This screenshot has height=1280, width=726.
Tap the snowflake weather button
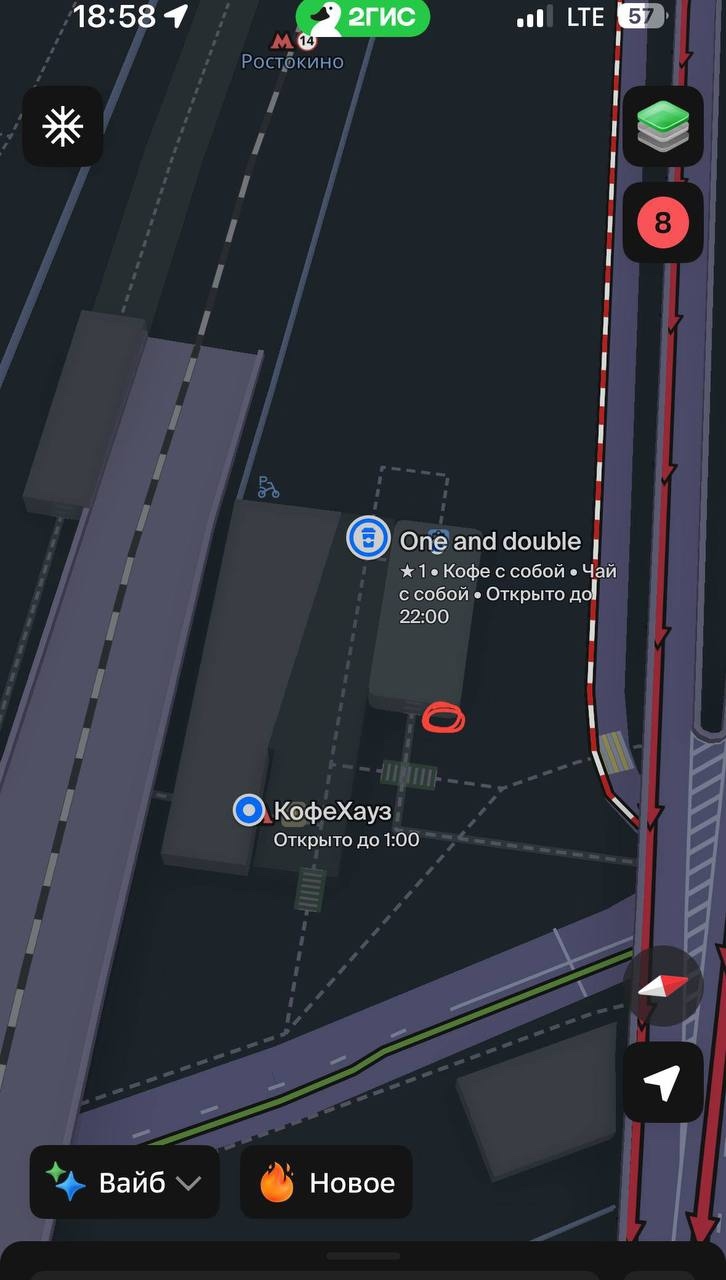pos(62,126)
